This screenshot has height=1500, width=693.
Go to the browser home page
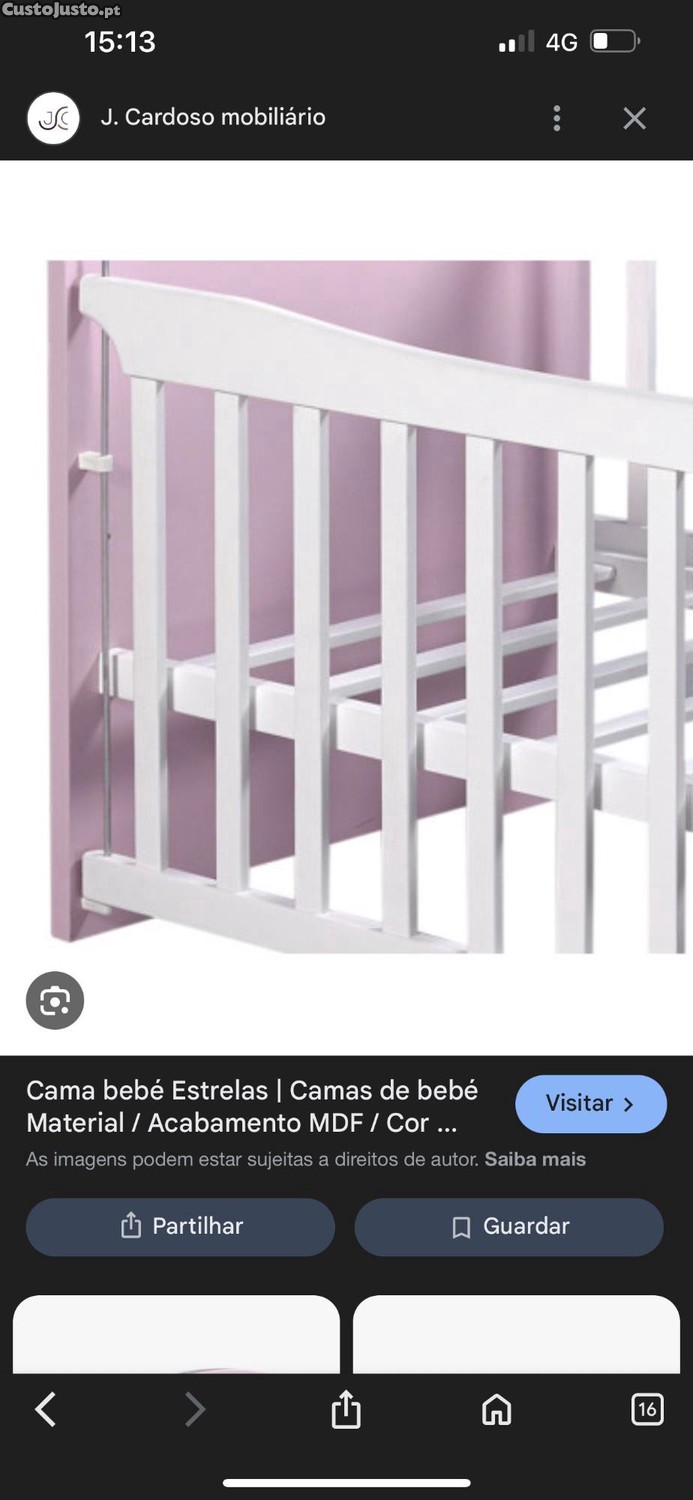496,1410
